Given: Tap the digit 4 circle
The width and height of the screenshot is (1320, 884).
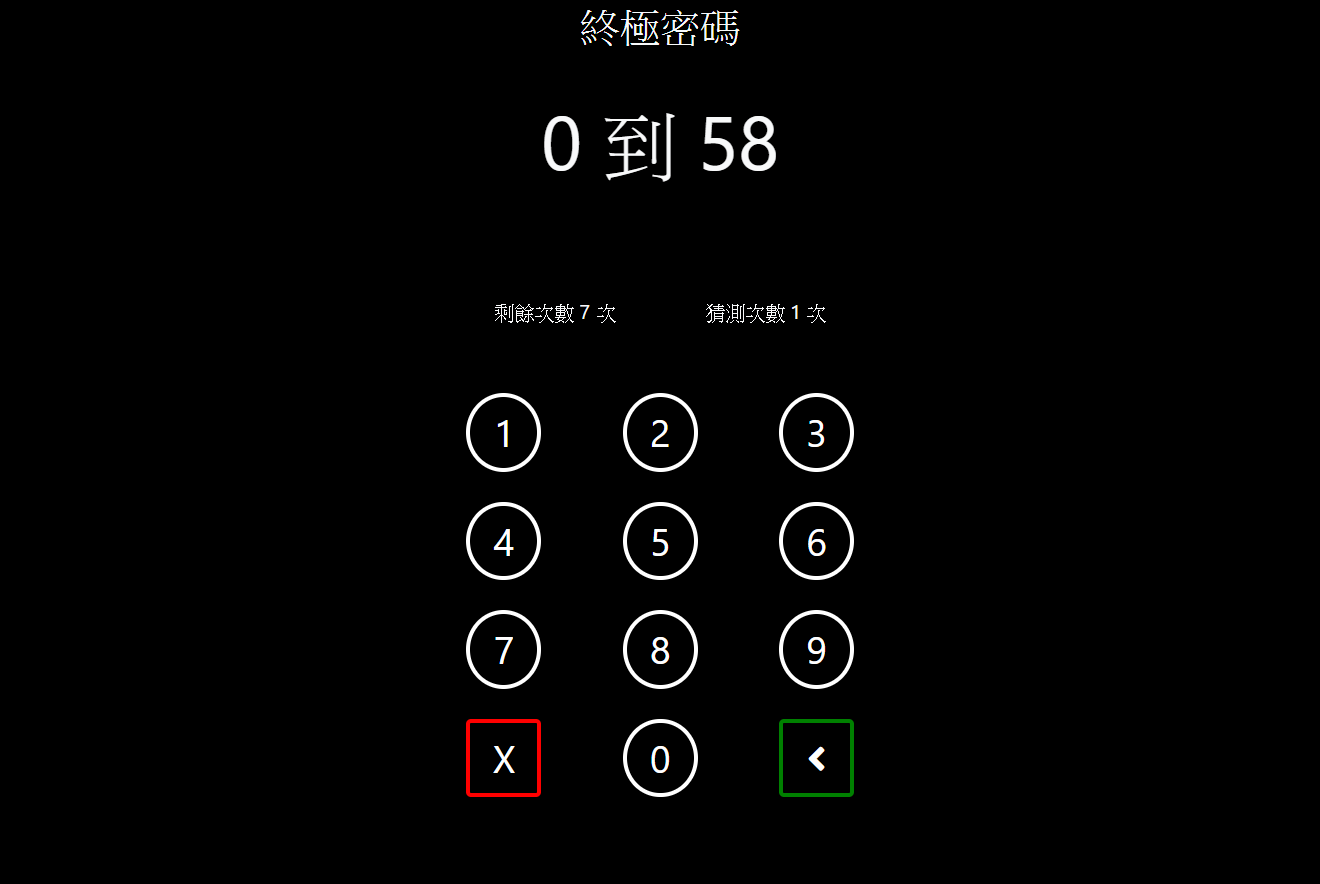Looking at the screenshot, I should point(503,541).
